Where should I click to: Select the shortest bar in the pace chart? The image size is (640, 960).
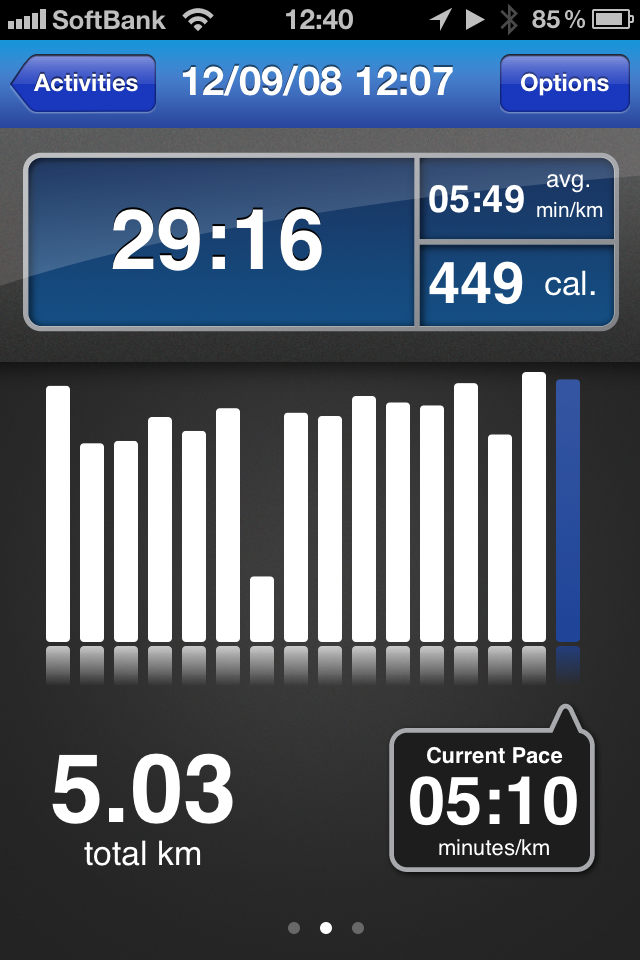click(x=262, y=608)
